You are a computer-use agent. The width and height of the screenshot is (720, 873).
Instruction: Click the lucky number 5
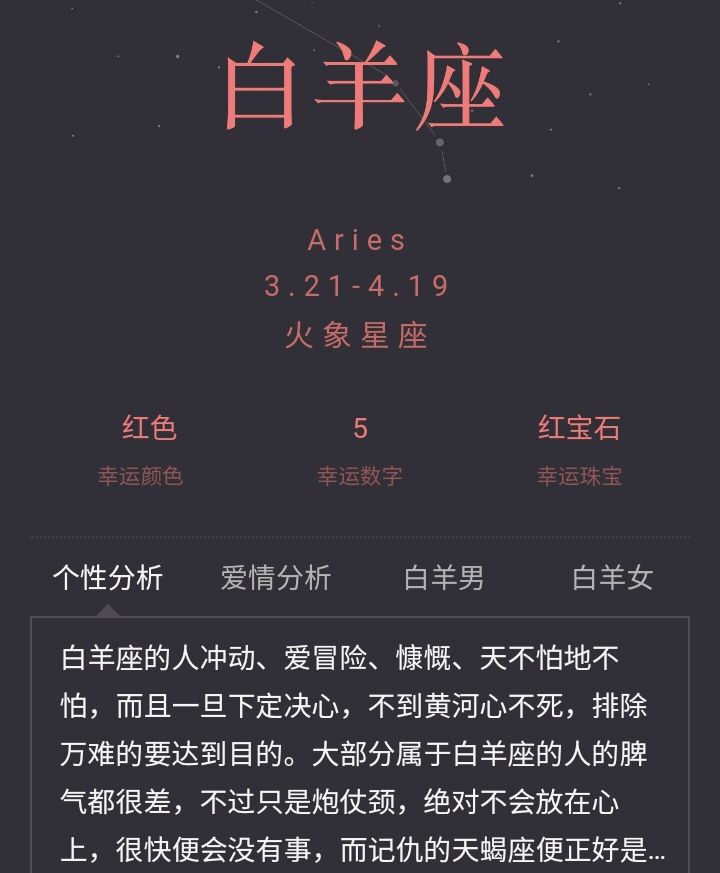(358, 427)
